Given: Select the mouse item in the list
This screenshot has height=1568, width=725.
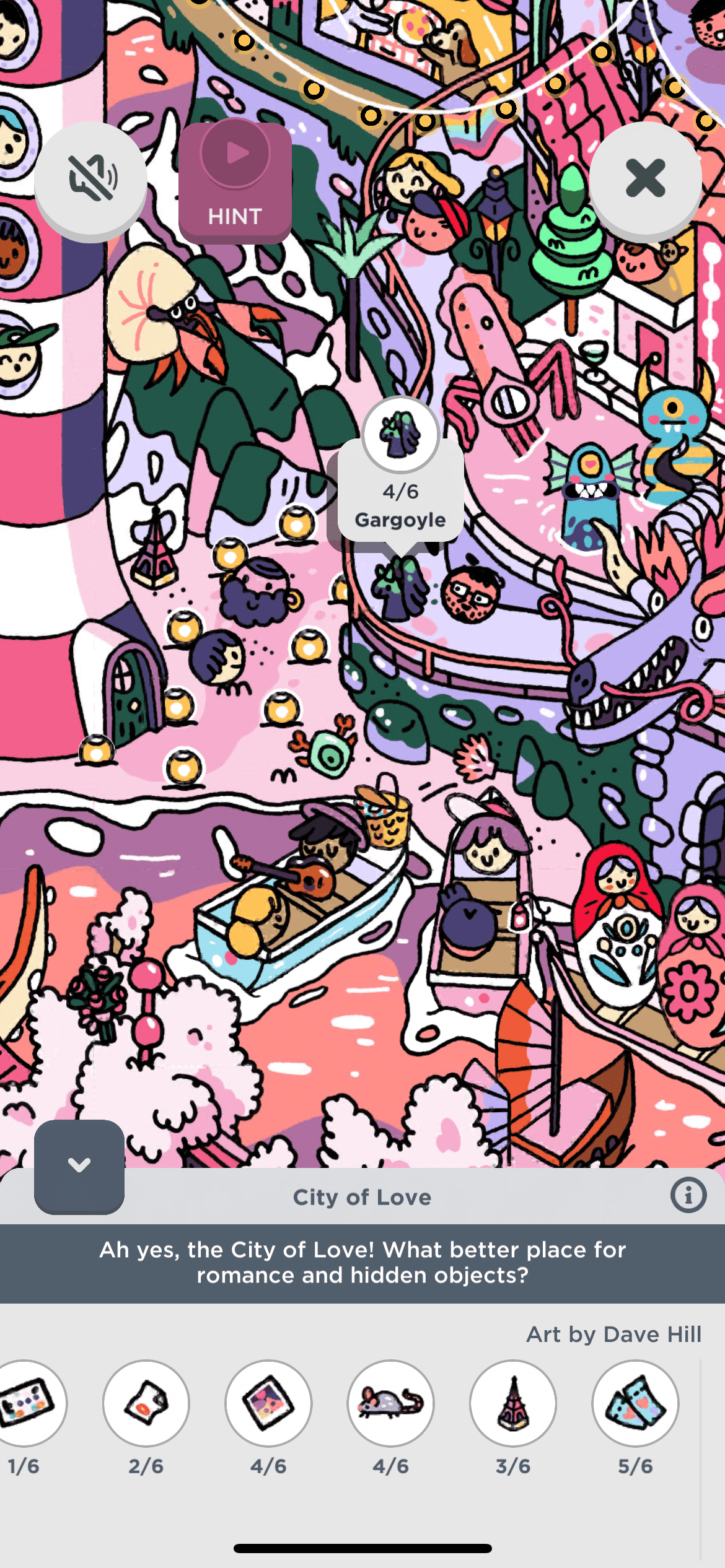Looking at the screenshot, I should 390,1403.
